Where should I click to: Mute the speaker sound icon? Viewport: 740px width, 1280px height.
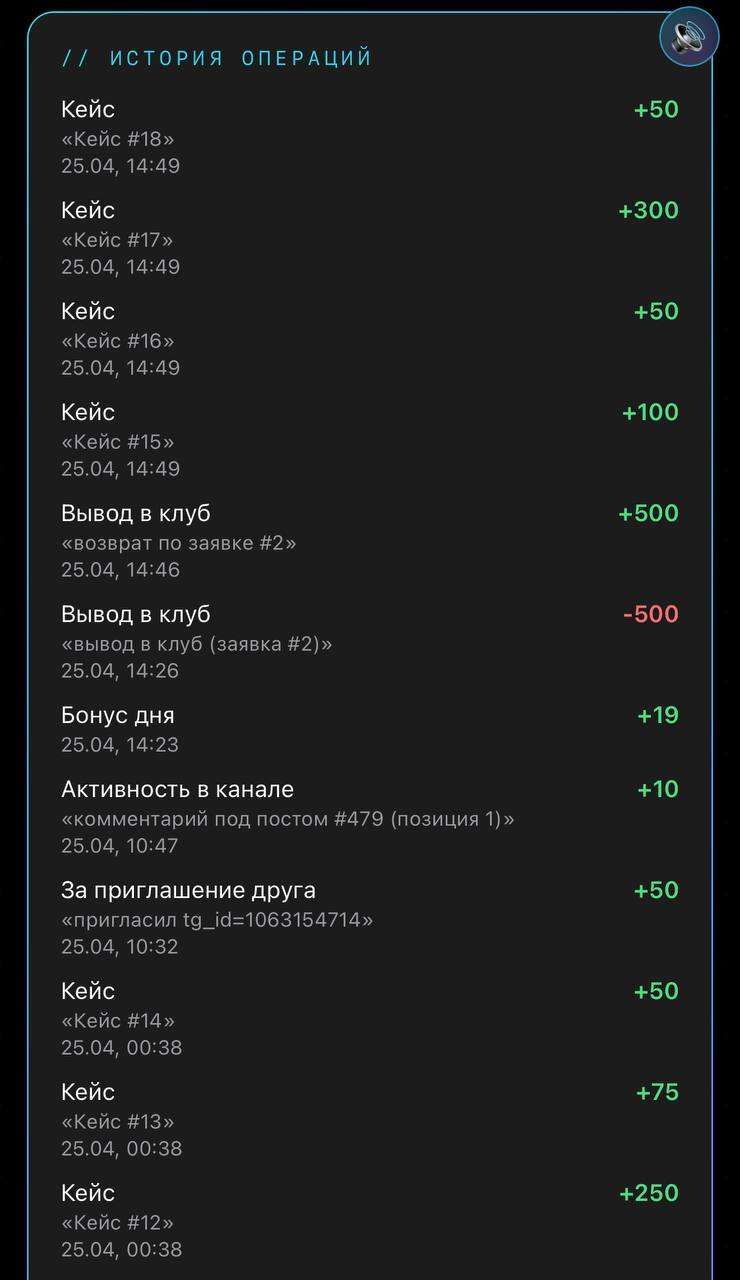click(688, 35)
